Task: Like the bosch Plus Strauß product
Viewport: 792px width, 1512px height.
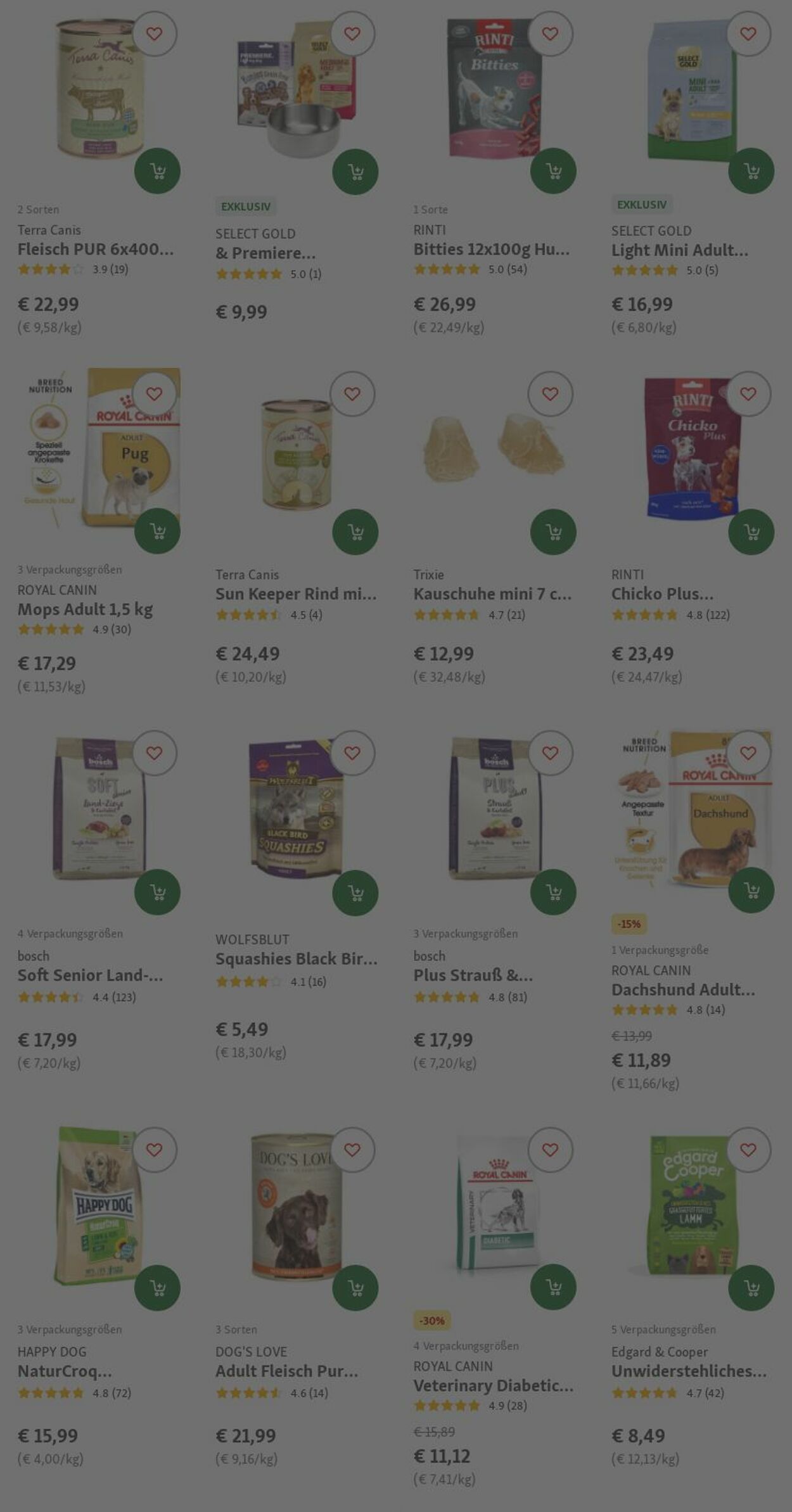Action: pyautogui.click(x=550, y=753)
